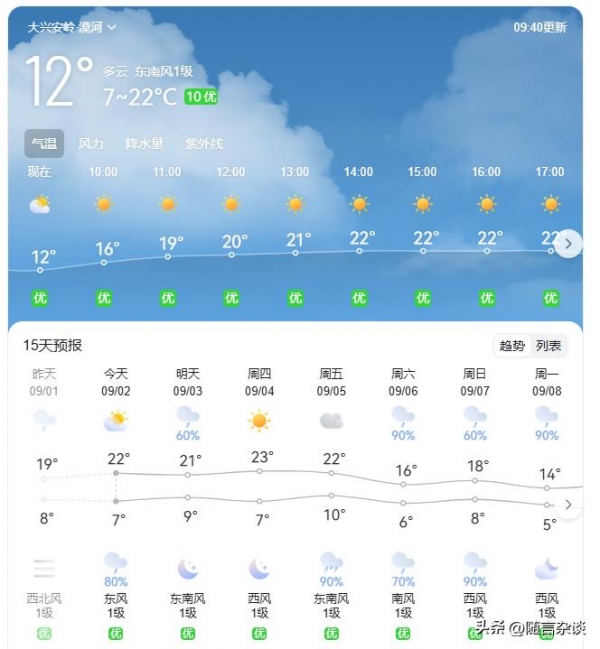The image size is (600, 649).
Task: Show more days with the 15天预报 arrow
Action: 568,505
